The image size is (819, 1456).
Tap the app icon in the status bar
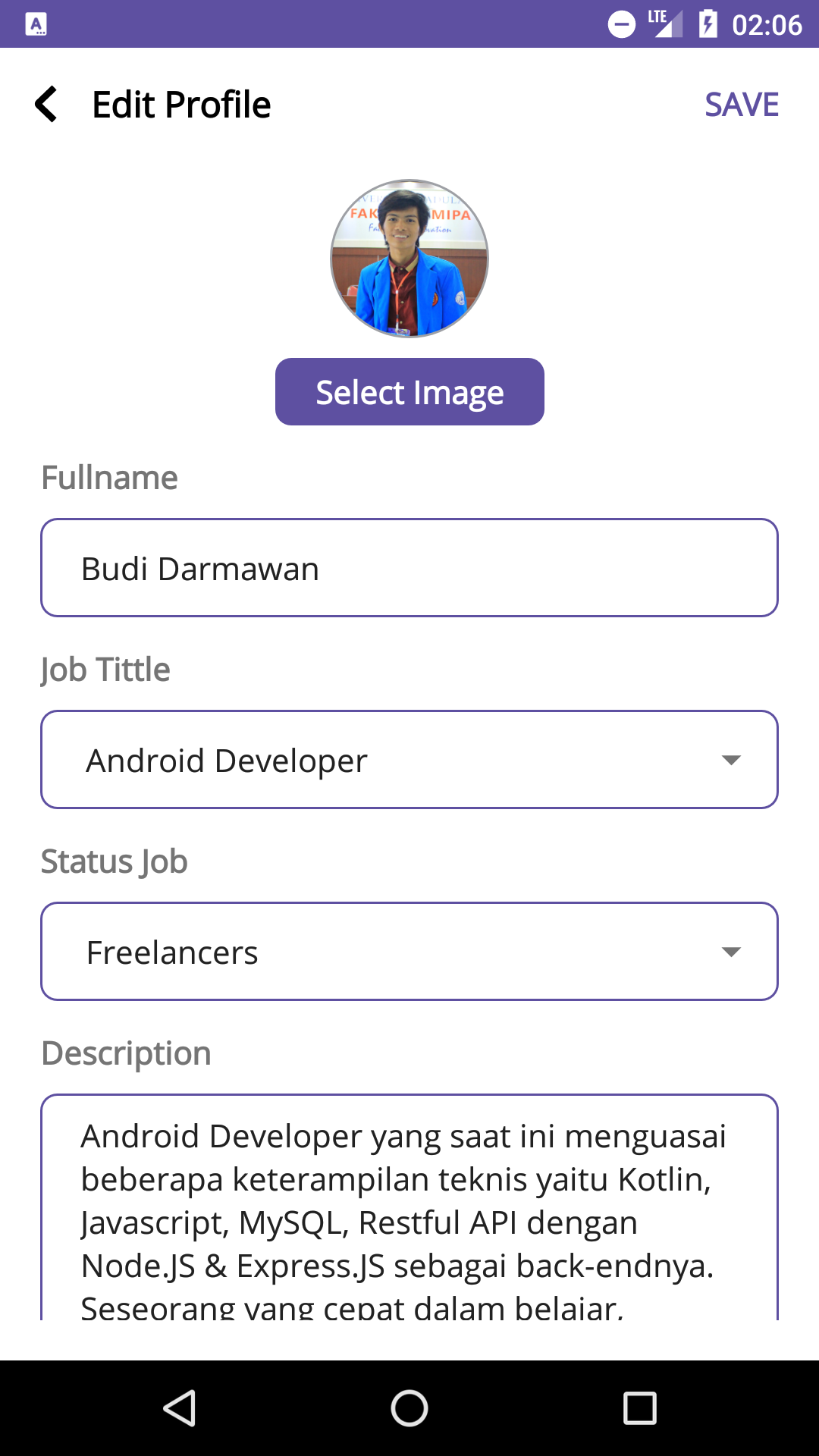coord(36,25)
